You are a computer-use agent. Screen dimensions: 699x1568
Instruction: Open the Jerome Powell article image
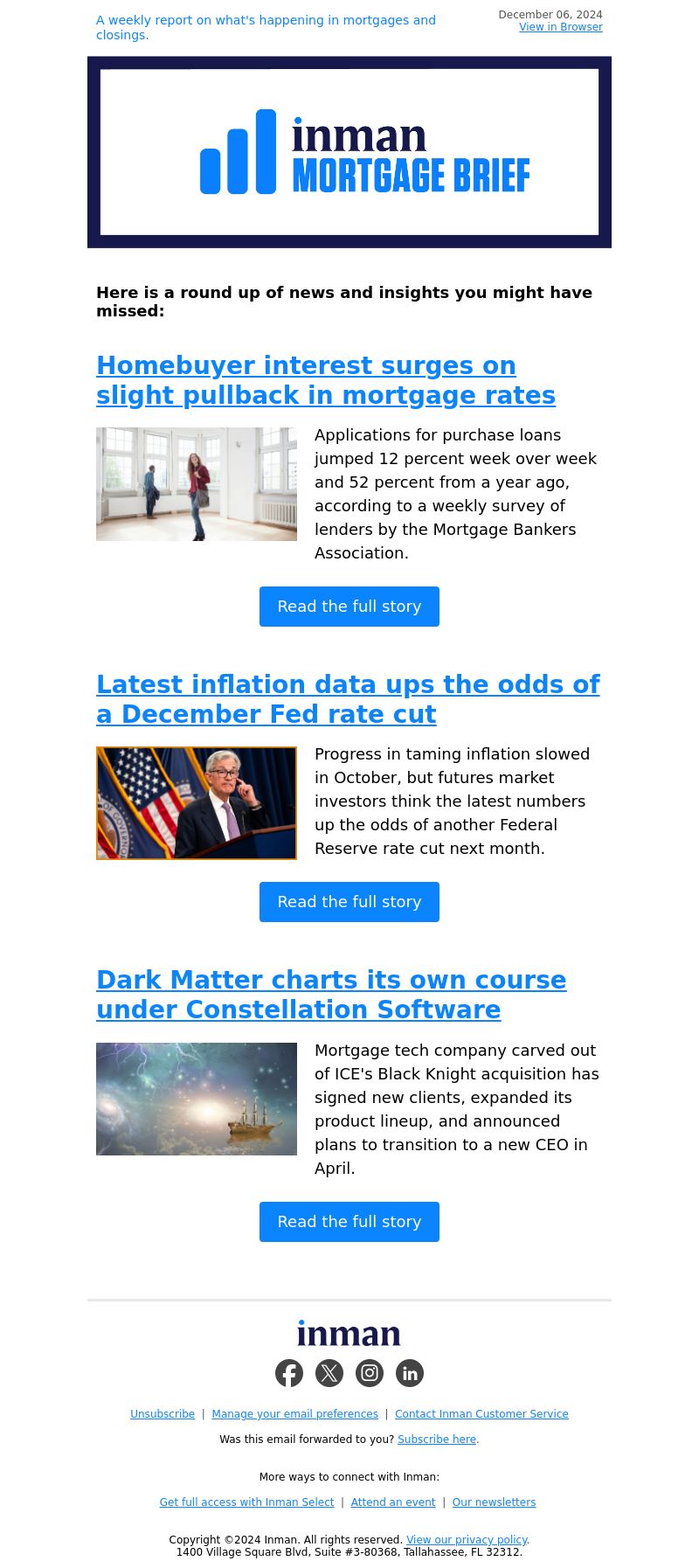pos(197,803)
